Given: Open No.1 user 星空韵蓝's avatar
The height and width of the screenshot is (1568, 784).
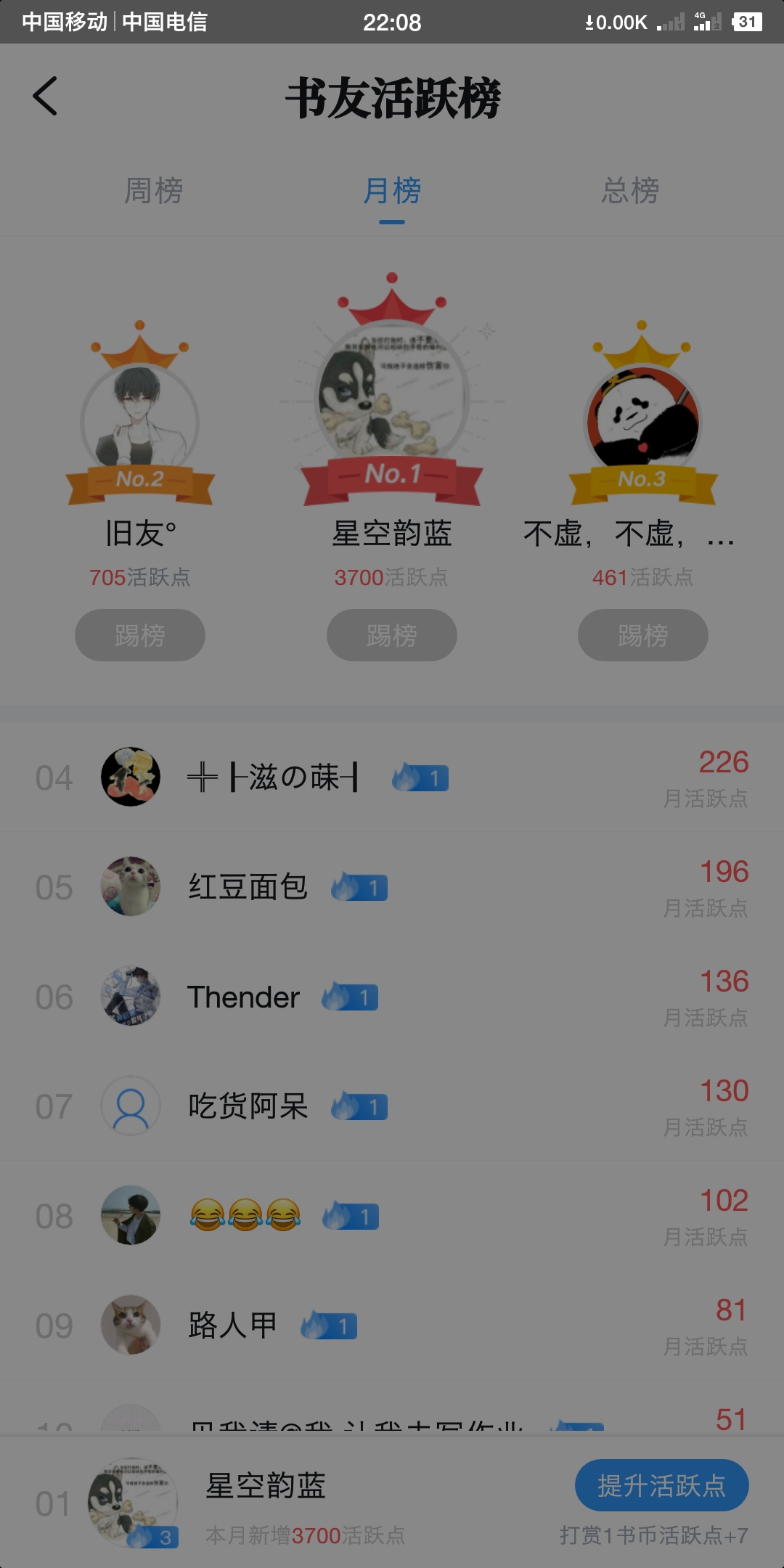Looking at the screenshot, I should click(392, 397).
